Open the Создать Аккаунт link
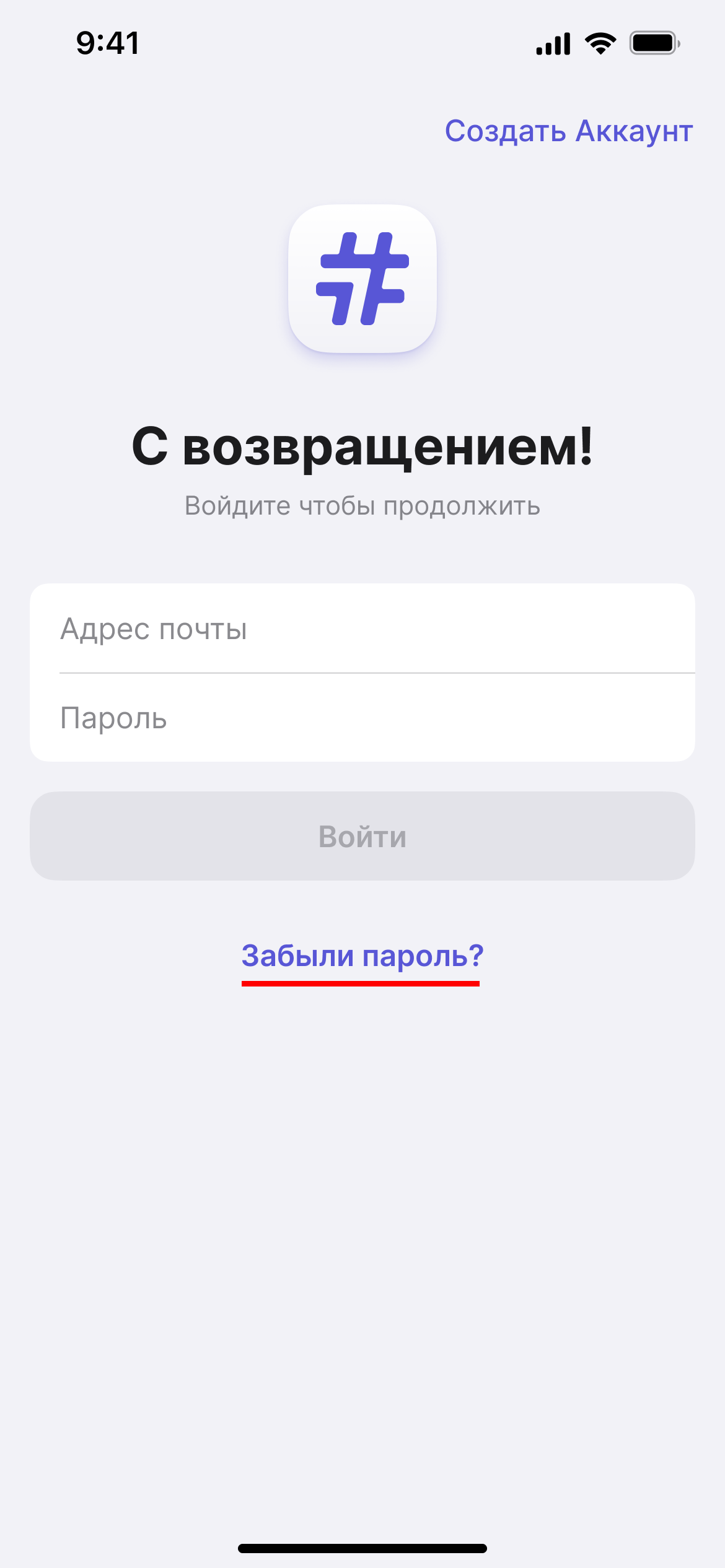725x1568 pixels. click(x=569, y=131)
